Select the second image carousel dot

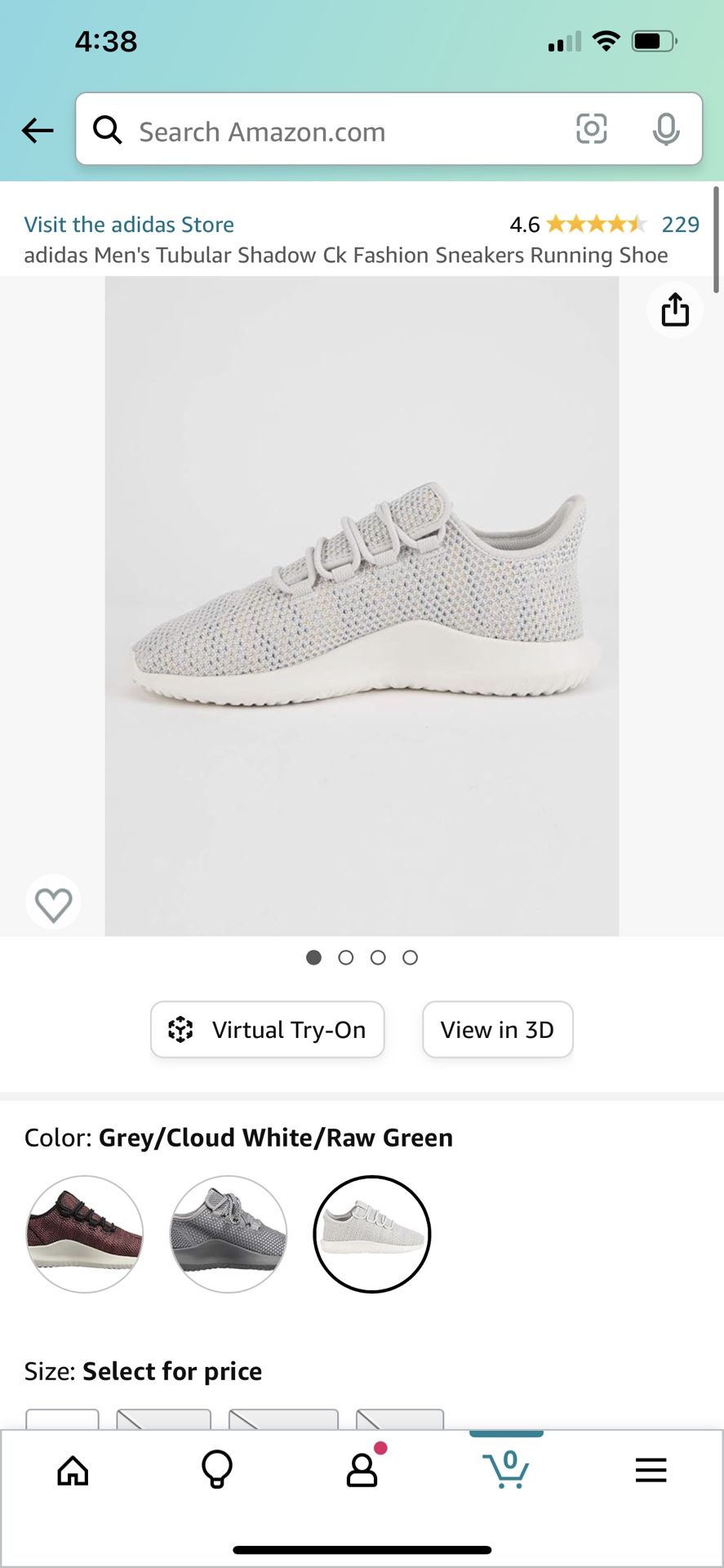pos(346,957)
